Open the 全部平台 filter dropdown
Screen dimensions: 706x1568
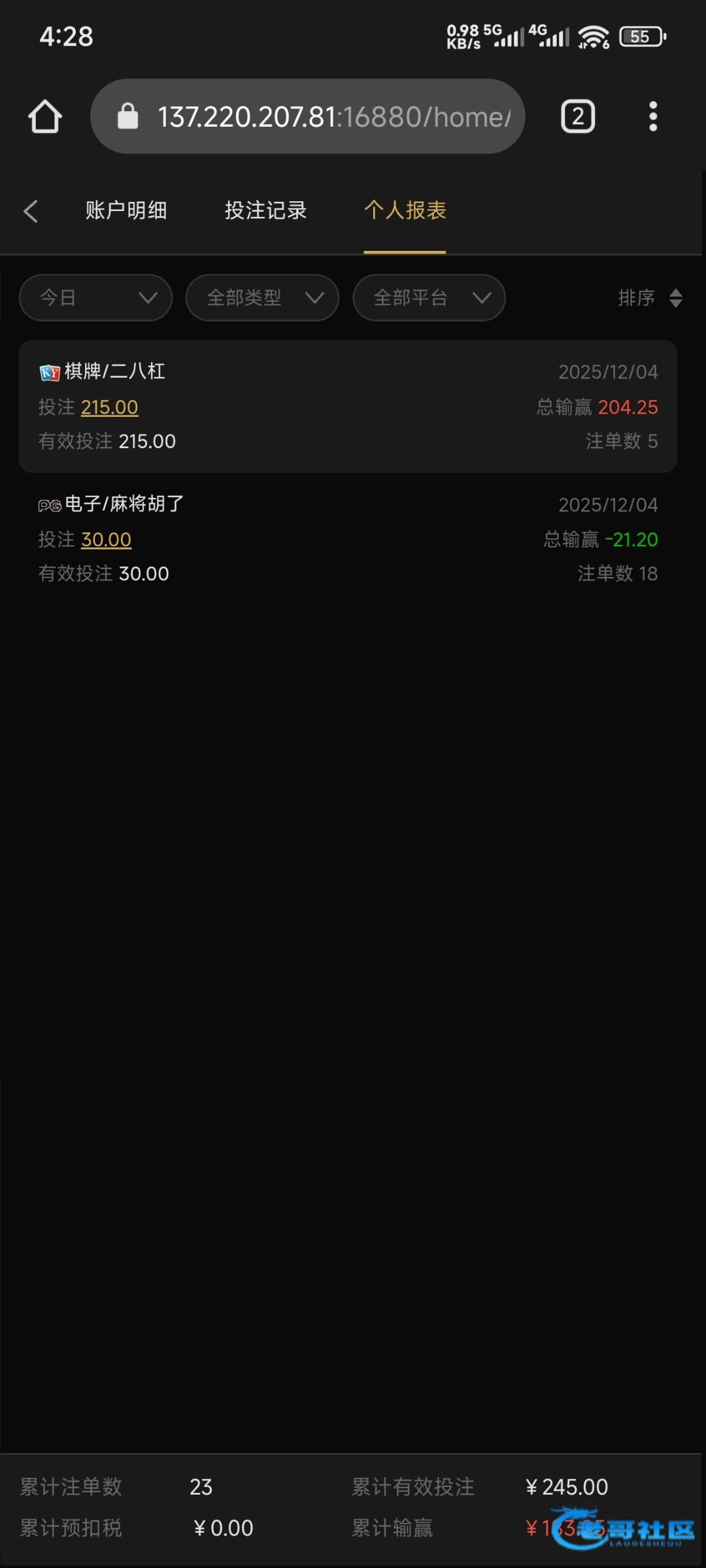(x=429, y=298)
